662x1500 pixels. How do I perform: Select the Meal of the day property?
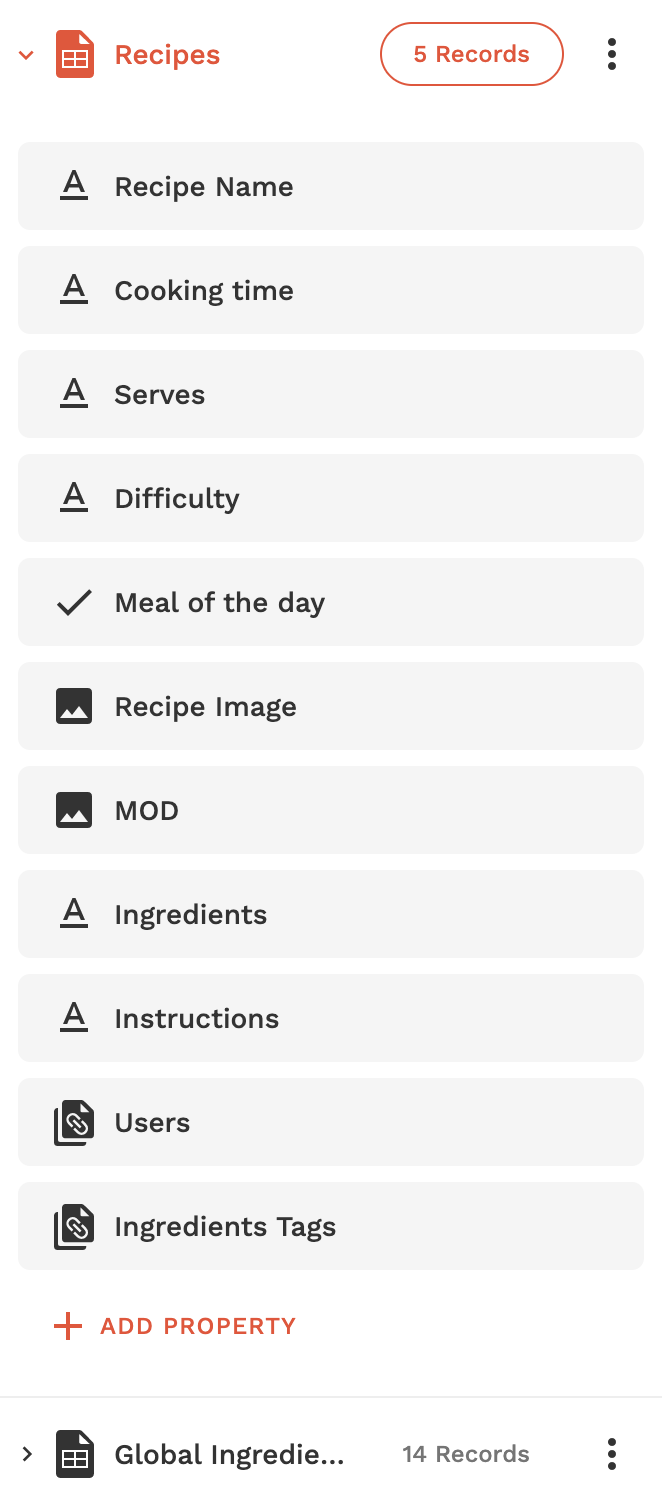[330, 602]
